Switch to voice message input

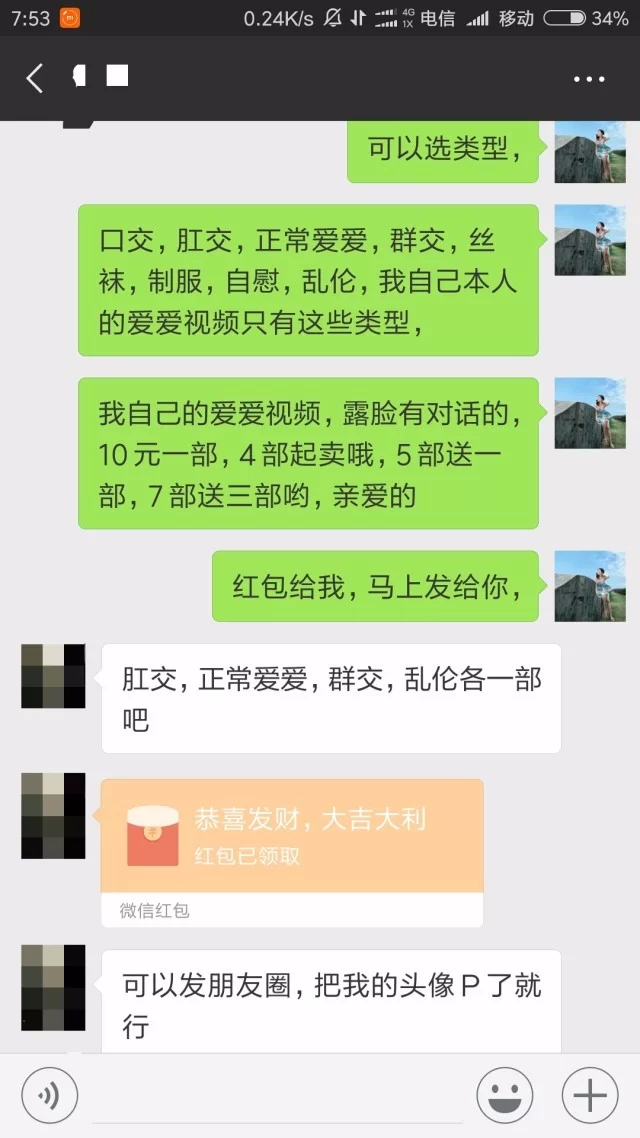(x=50, y=1096)
